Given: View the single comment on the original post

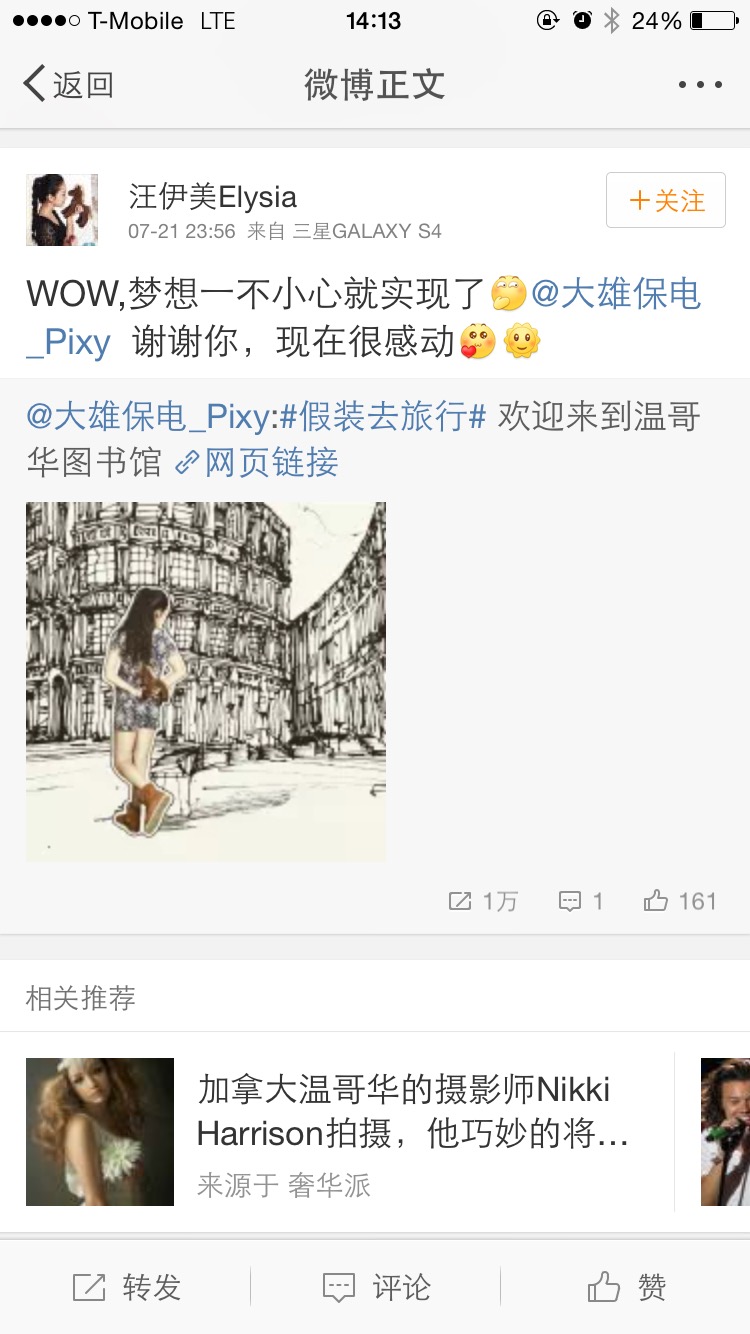Looking at the screenshot, I should (x=581, y=901).
